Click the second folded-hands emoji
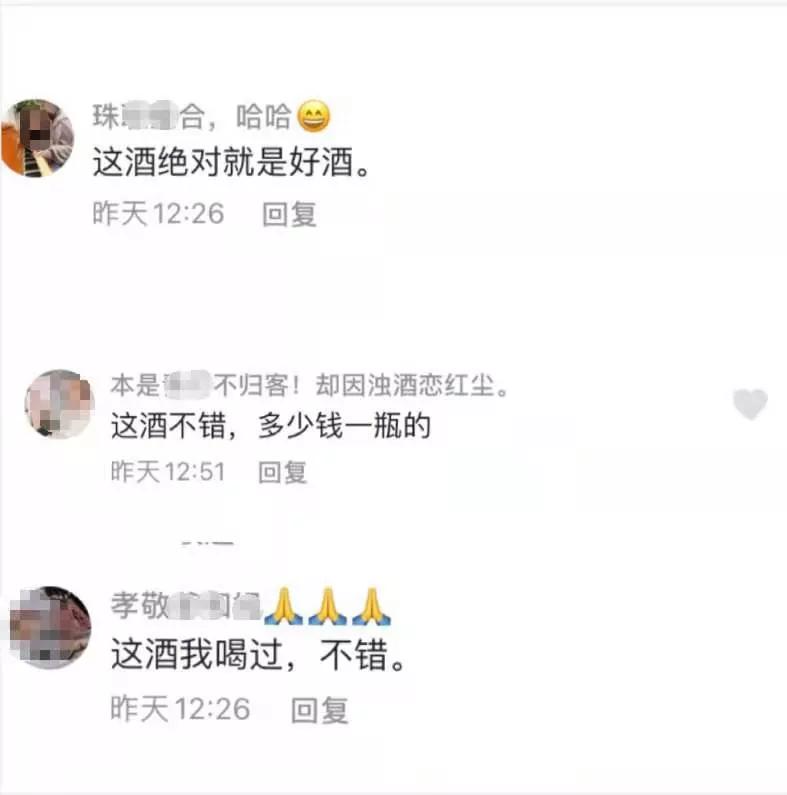Screen dimensions: 787x795 pyautogui.click(x=327, y=605)
